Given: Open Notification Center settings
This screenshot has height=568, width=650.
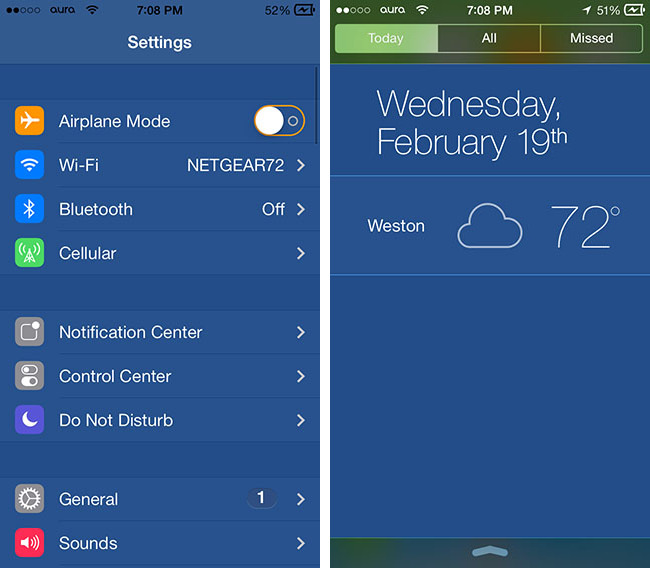Looking at the screenshot, I should point(160,332).
